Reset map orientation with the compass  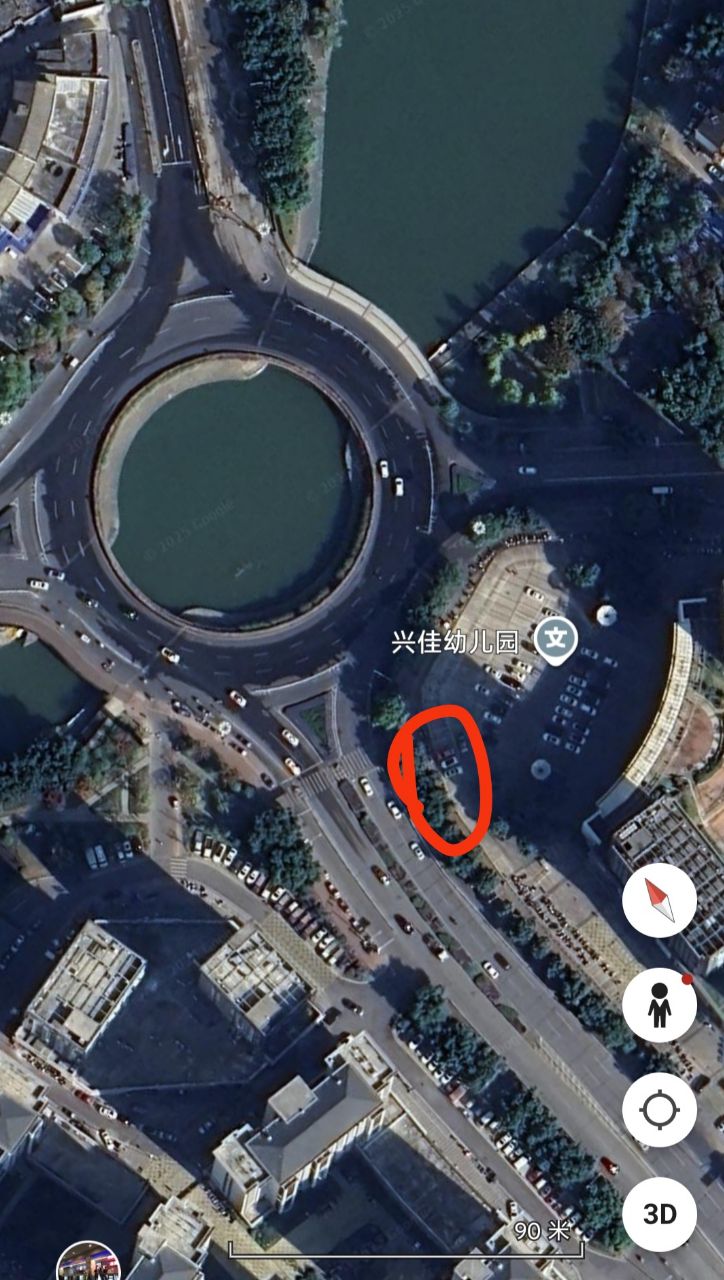659,900
